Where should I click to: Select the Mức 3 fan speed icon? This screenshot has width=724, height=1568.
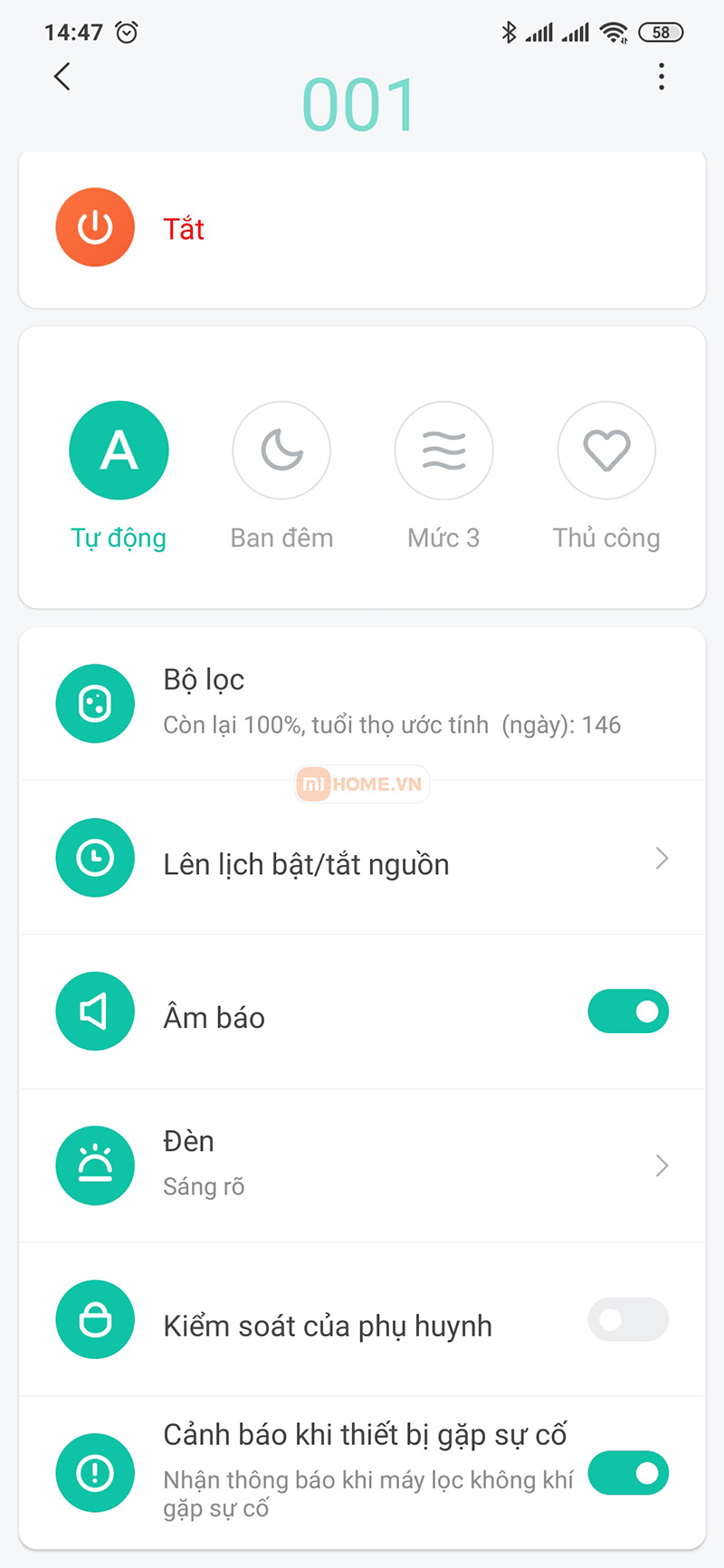coord(443,450)
